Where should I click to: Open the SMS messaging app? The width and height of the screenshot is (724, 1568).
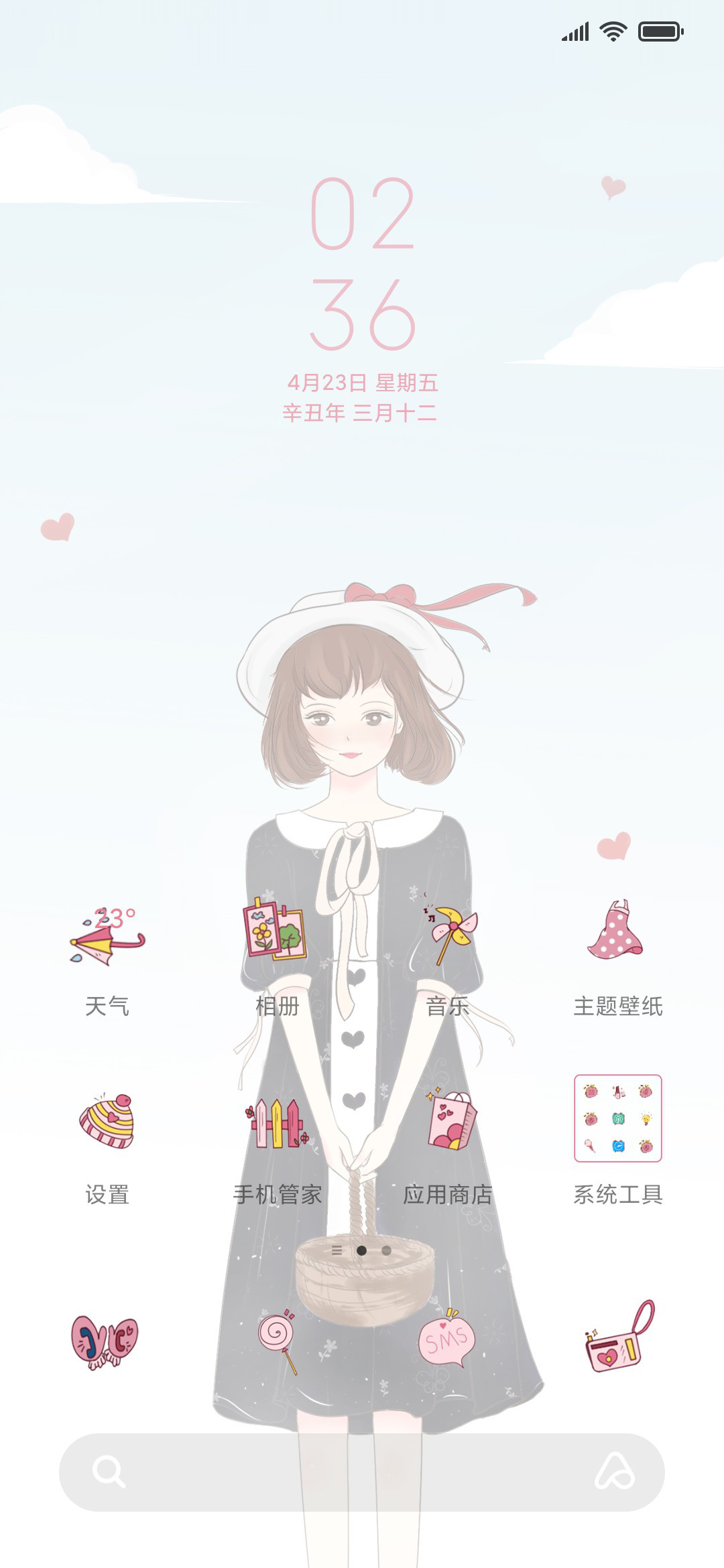tap(446, 1339)
